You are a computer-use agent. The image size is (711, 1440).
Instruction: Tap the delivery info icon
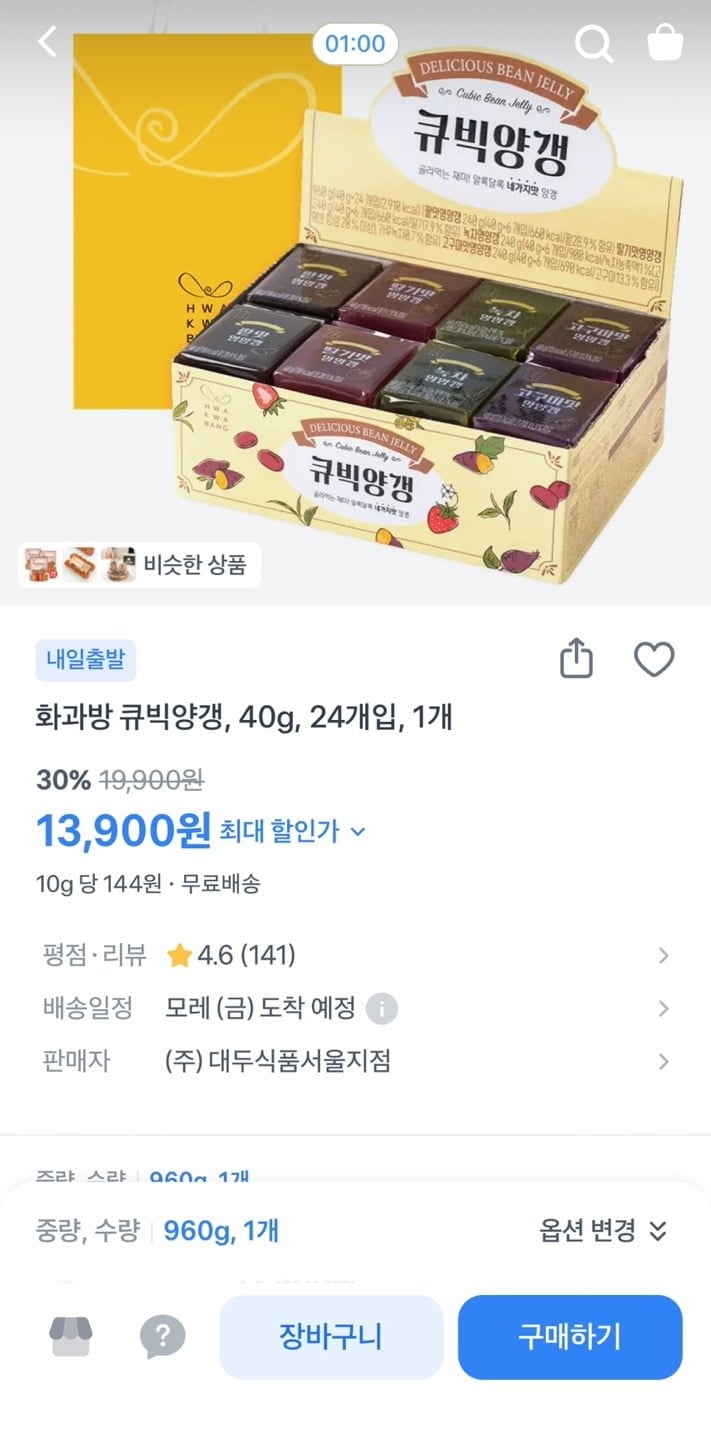coord(381,1009)
